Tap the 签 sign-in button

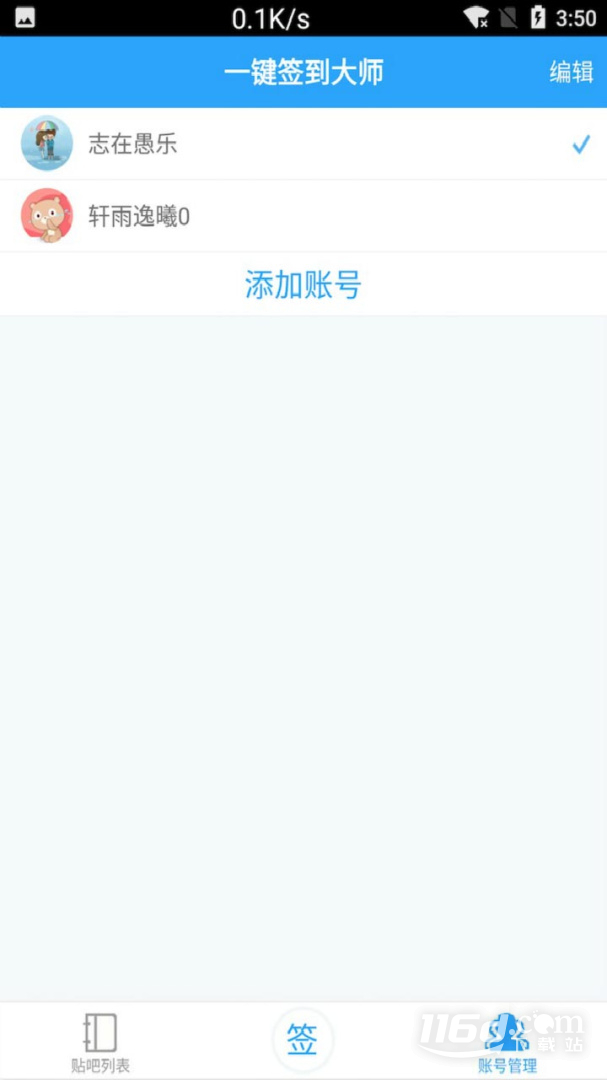(x=302, y=1039)
